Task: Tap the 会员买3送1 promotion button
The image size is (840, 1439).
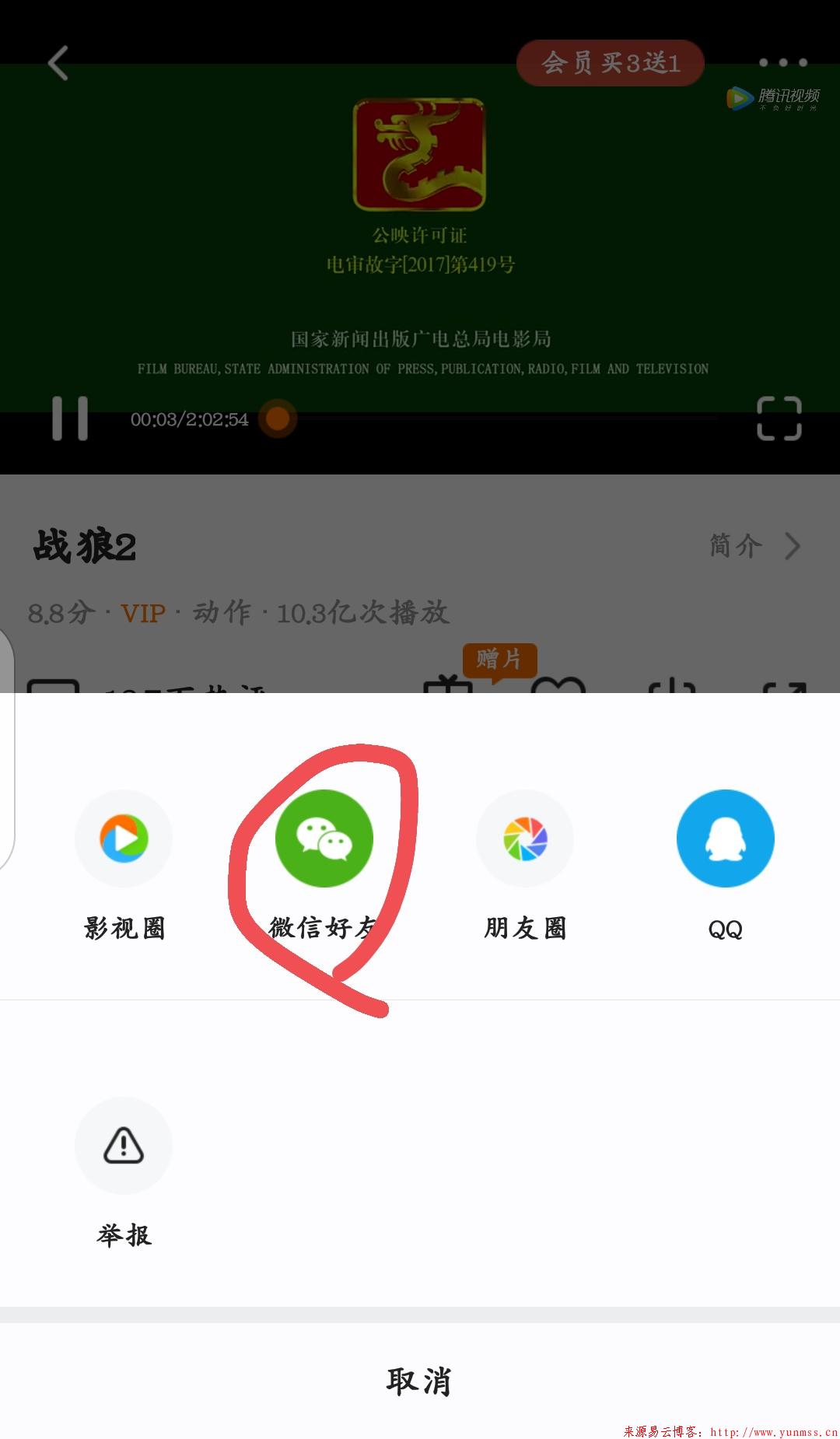Action: pos(611,63)
